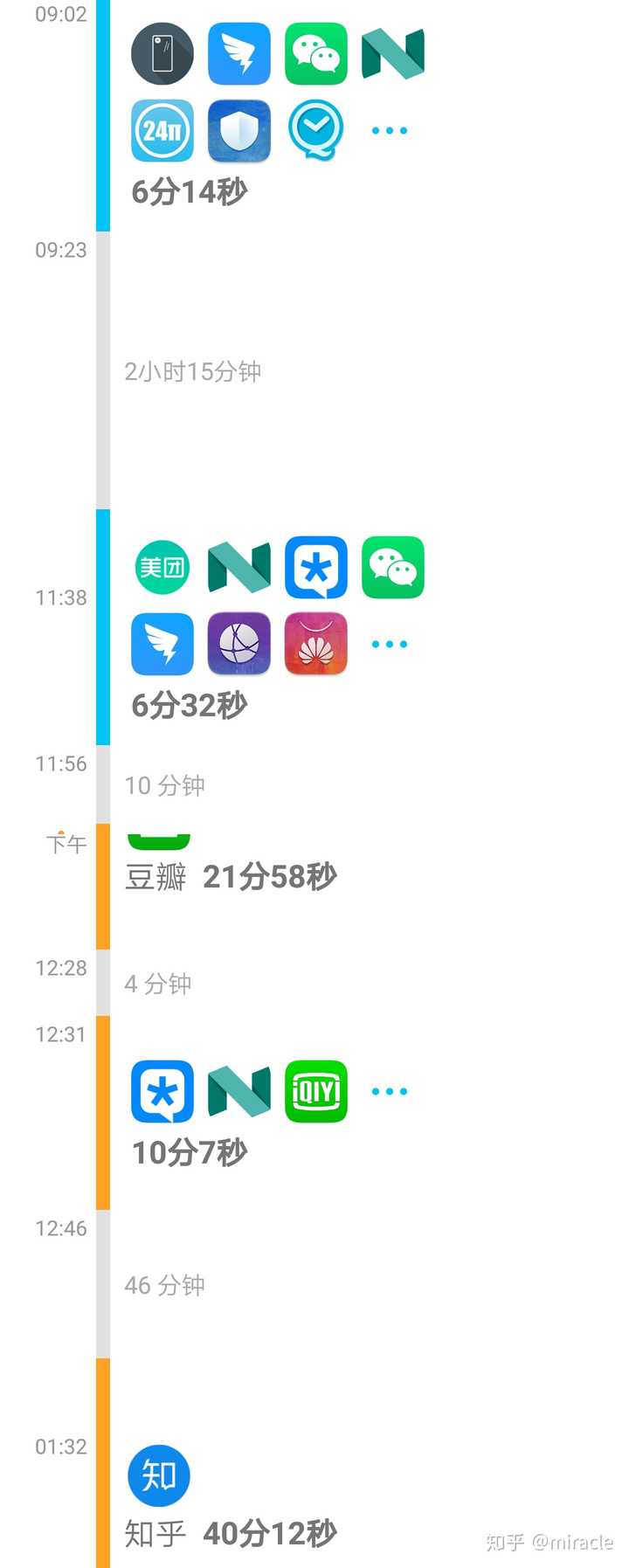This screenshot has width=629, height=1568.
Task: Open the purple globe app icon
Action: 238,645
